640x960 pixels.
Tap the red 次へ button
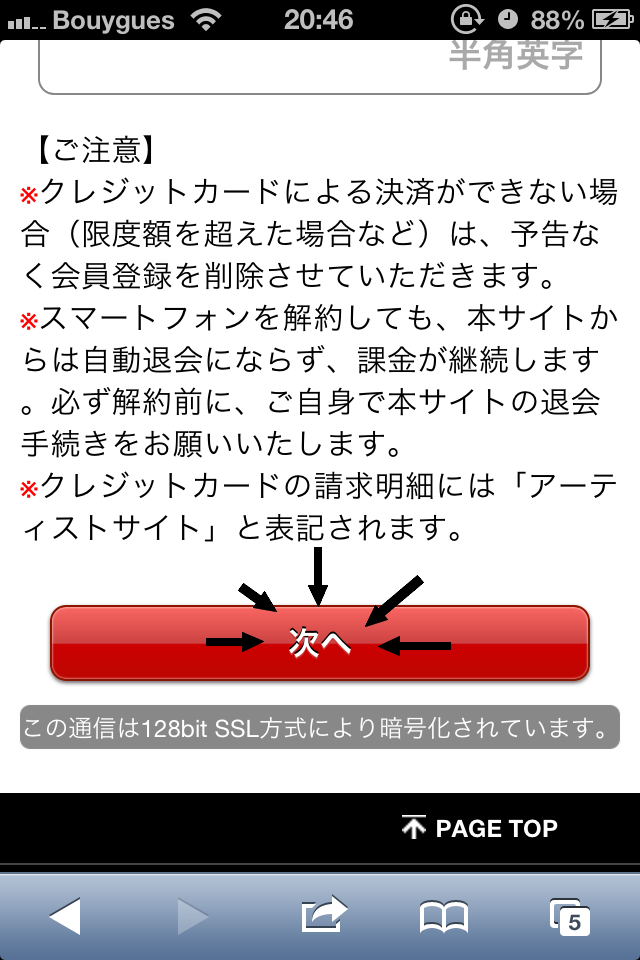tap(320, 643)
